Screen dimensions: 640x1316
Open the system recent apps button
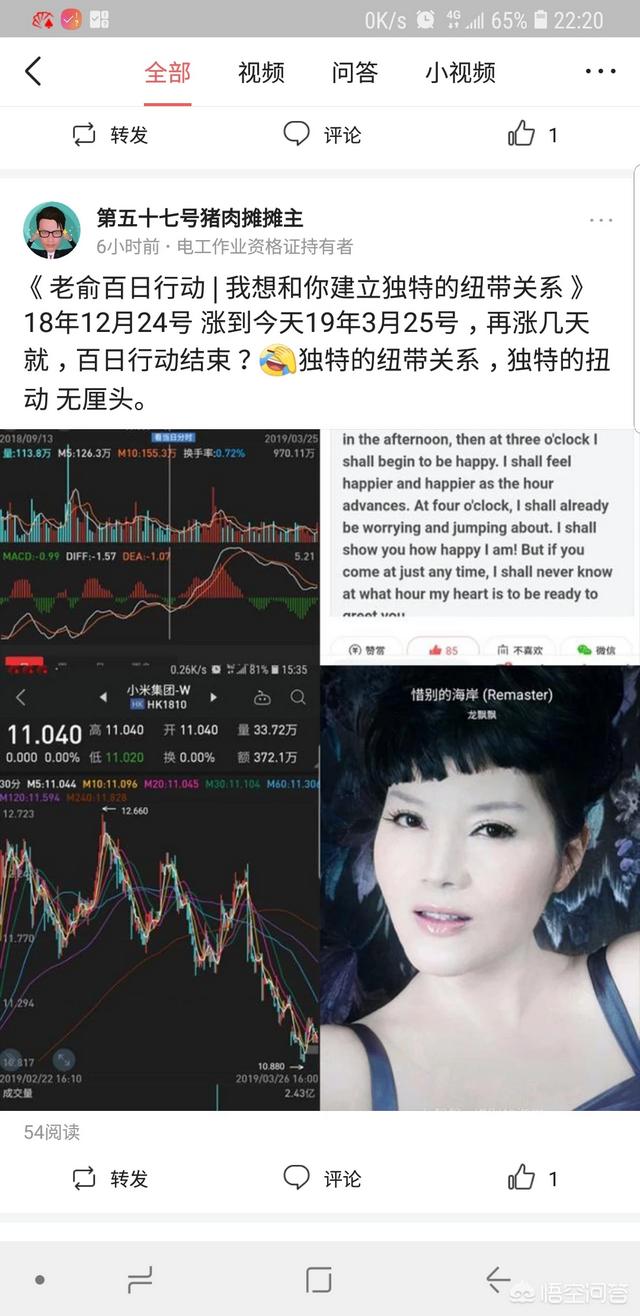click(x=140, y=1279)
